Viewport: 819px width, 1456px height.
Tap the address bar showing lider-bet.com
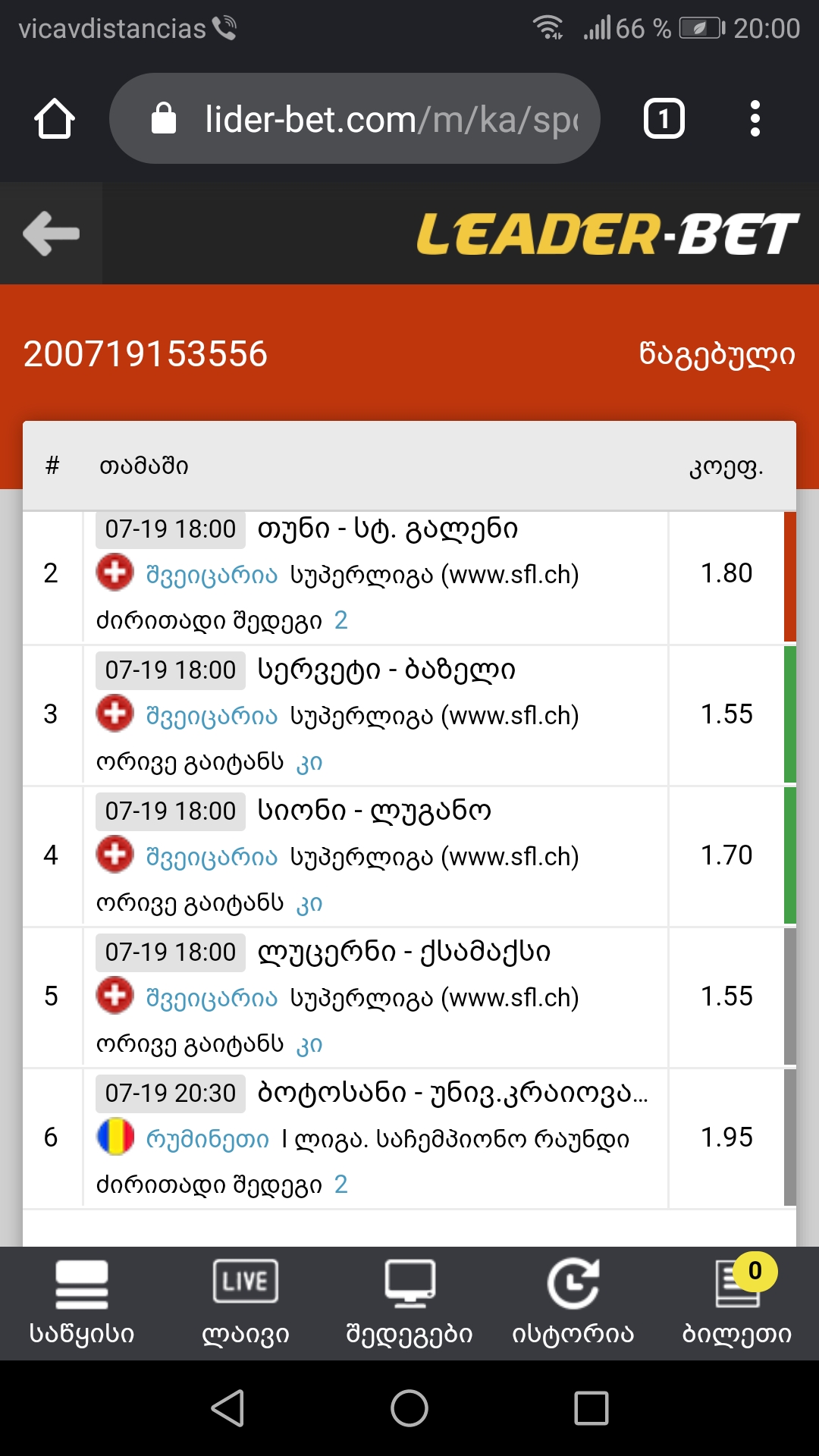point(356,118)
